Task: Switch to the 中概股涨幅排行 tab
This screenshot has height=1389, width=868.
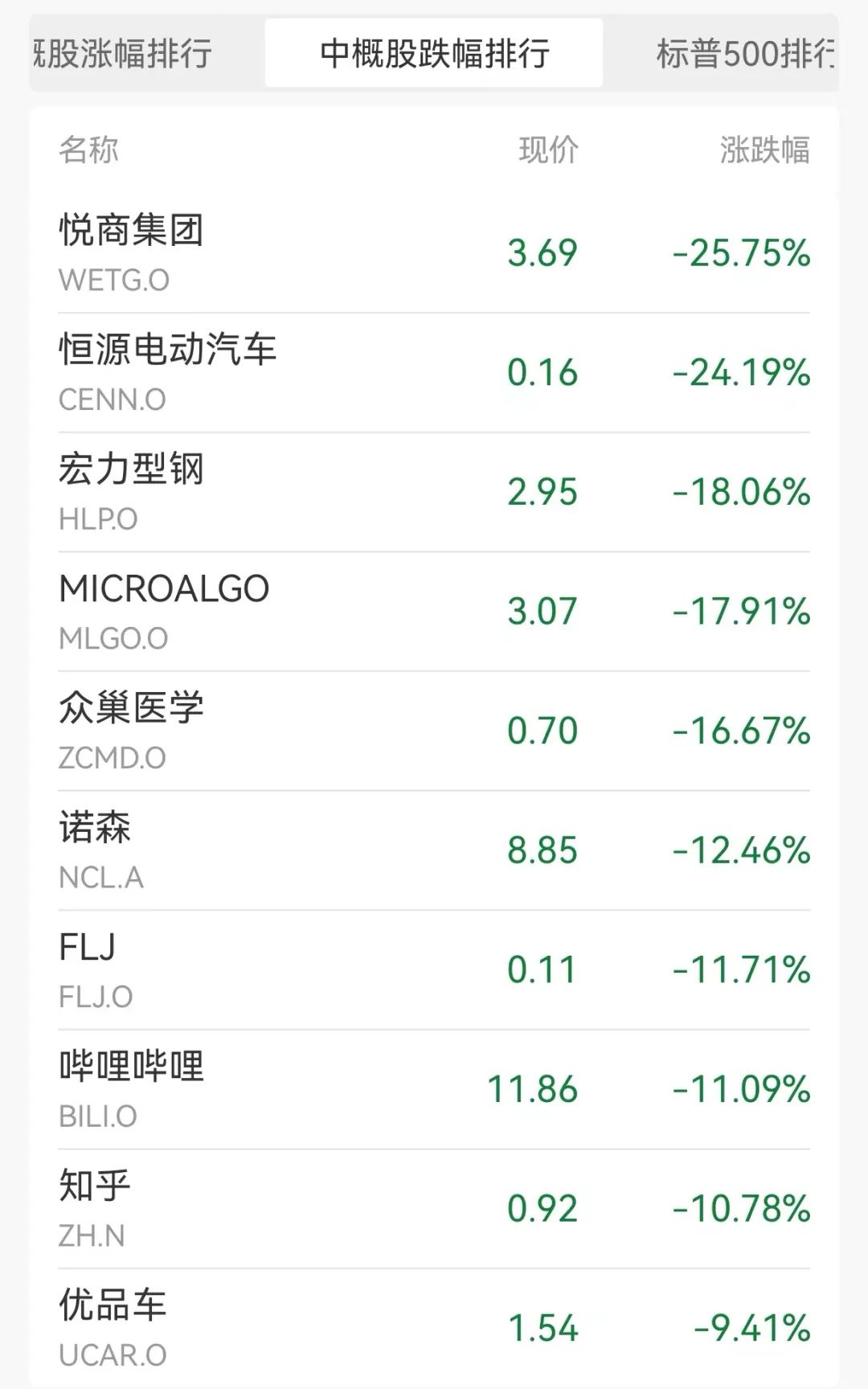Action: pos(125,54)
